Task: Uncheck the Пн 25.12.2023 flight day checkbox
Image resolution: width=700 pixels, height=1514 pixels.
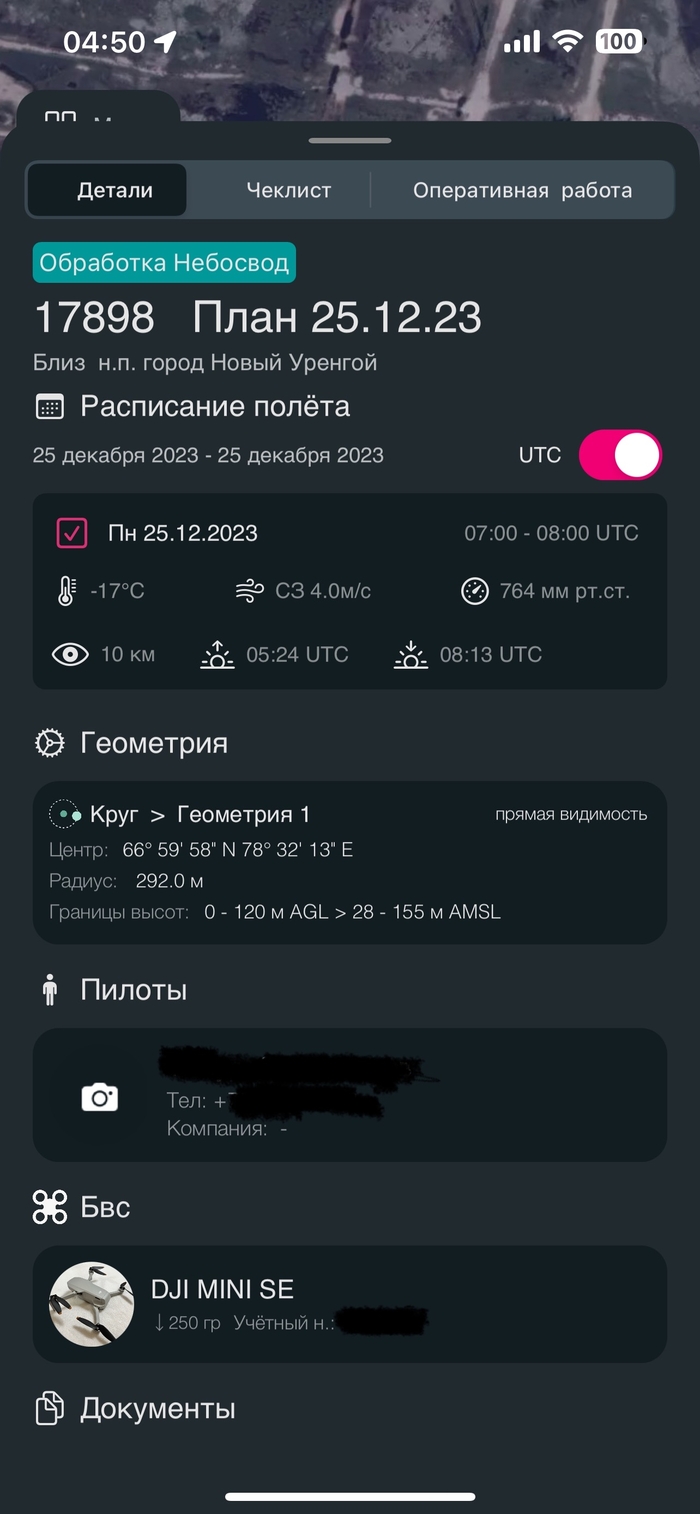Action: coord(72,533)
